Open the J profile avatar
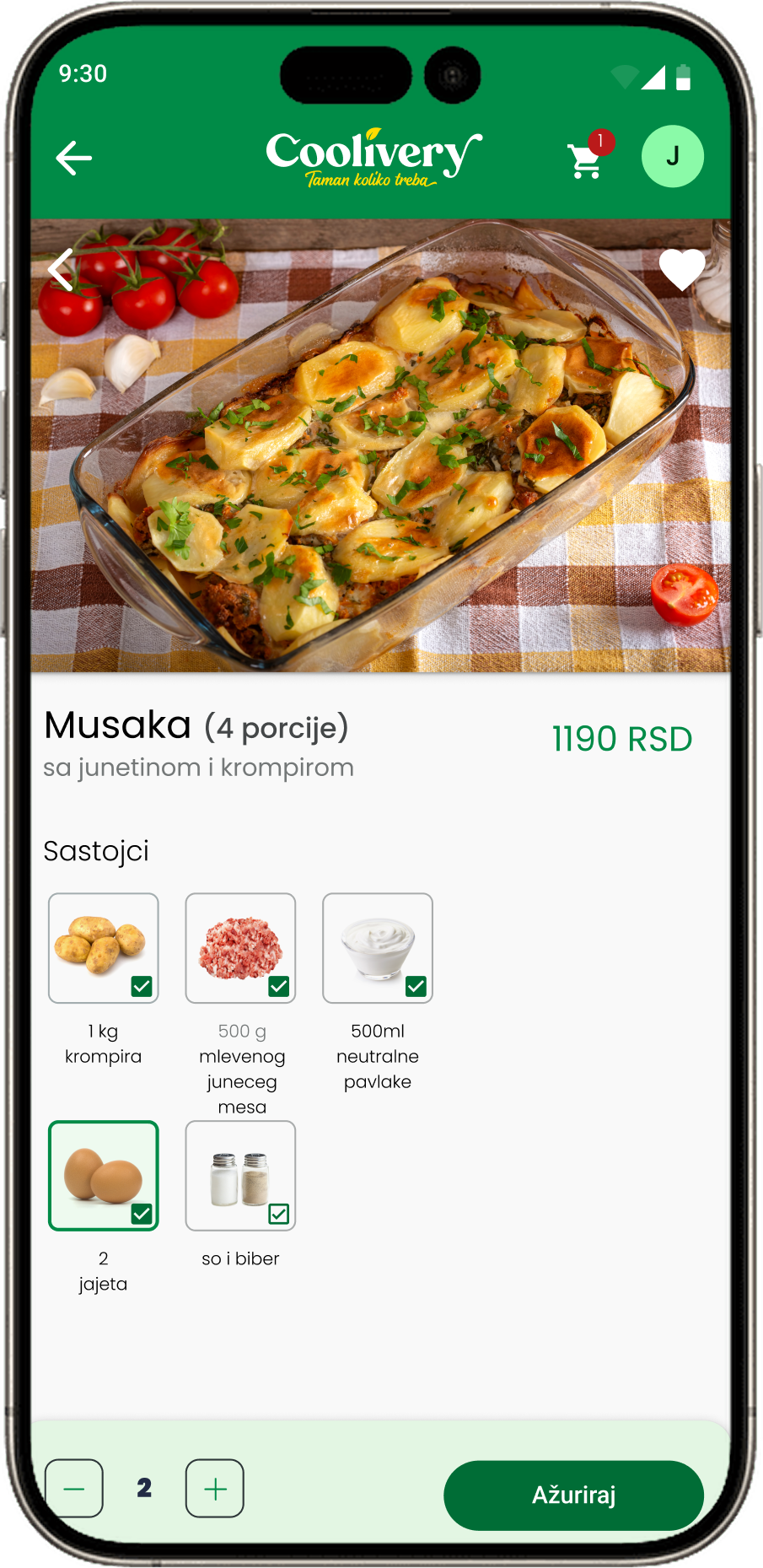The image size is (763, 1568). click(x=672, y=157)
